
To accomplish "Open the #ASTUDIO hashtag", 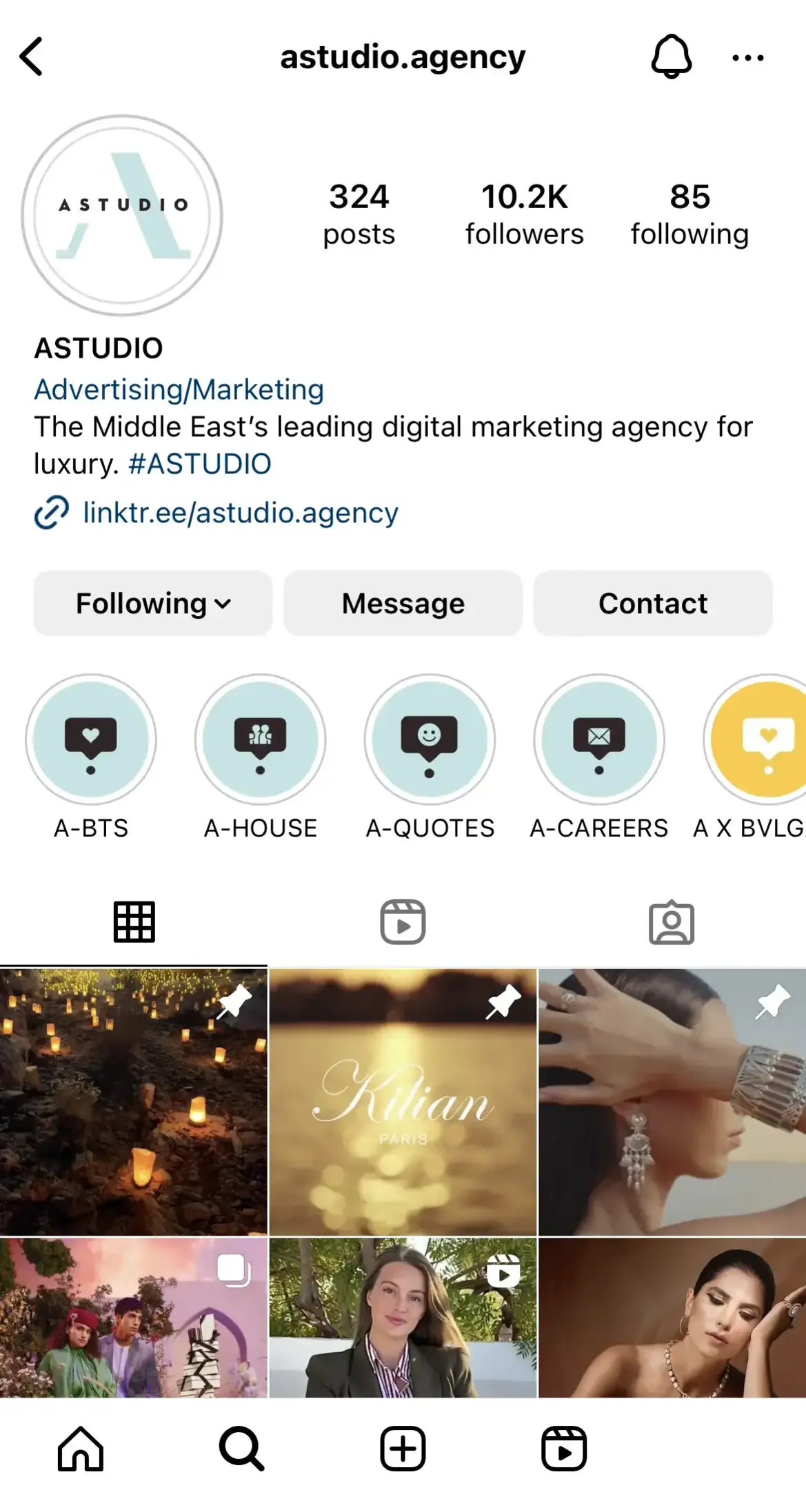I will click(x=200, y=464).
